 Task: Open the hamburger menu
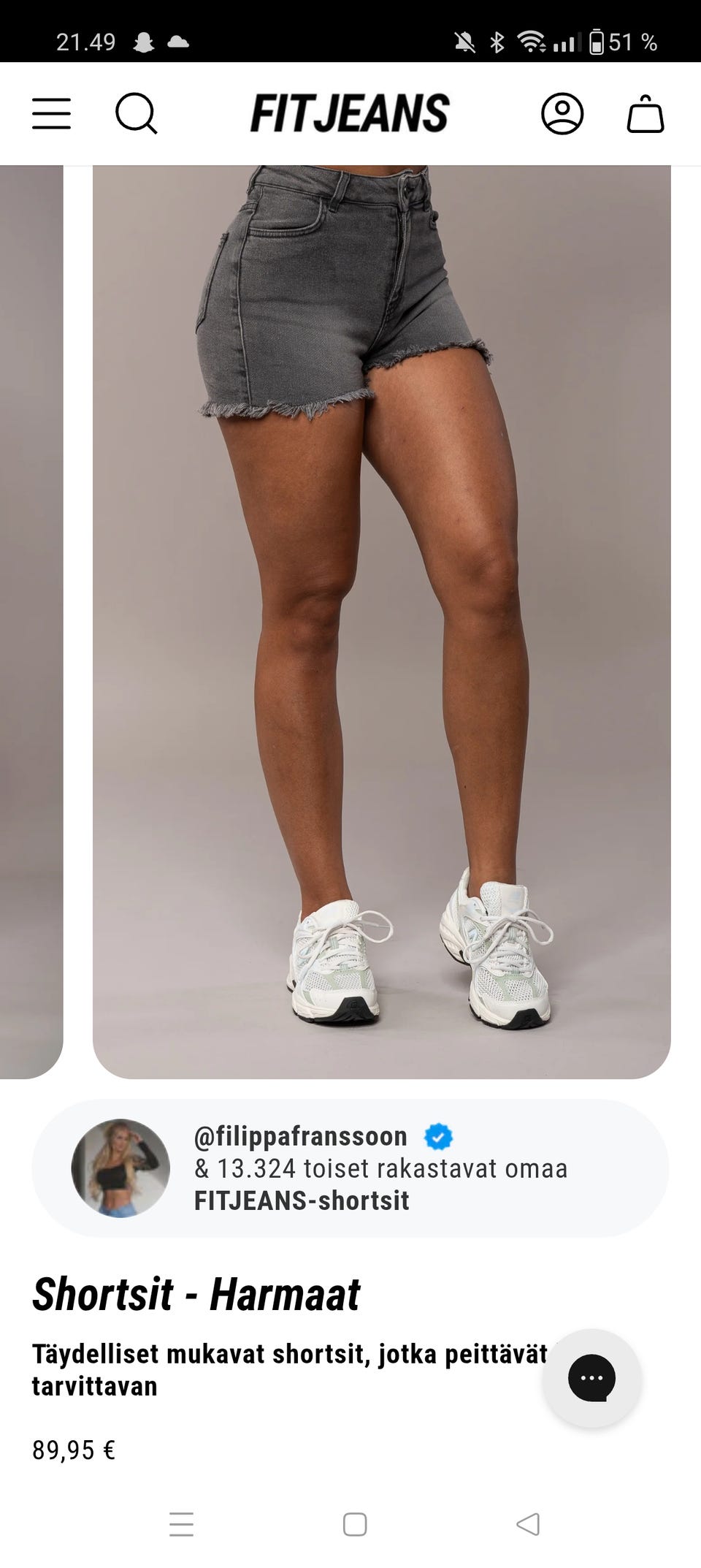[51, 114]
